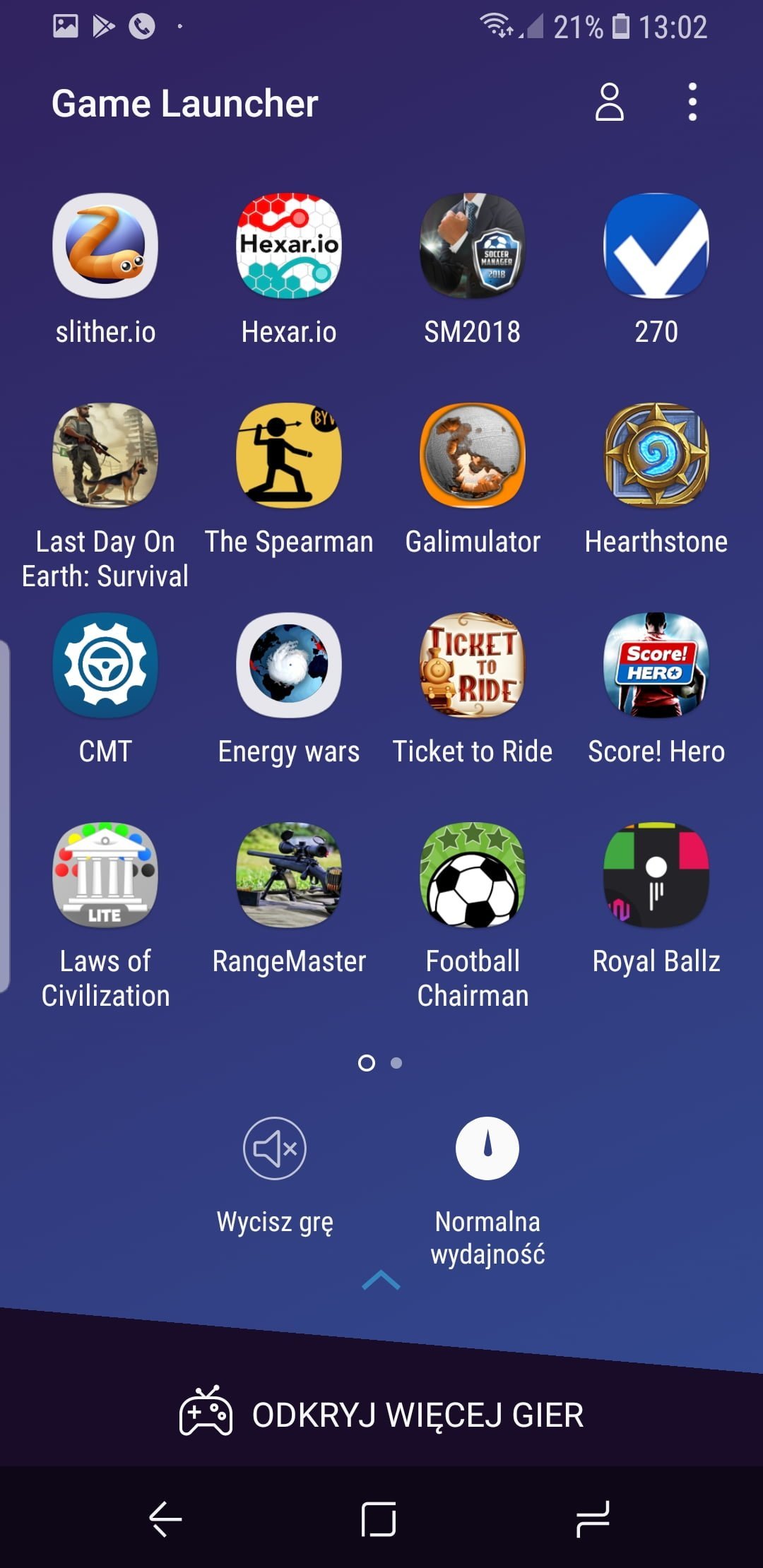Image resolution: width=763 pixels, height=1568 pixels.
Task: Open the profile icon in the header
Action: tap(609, 103)
